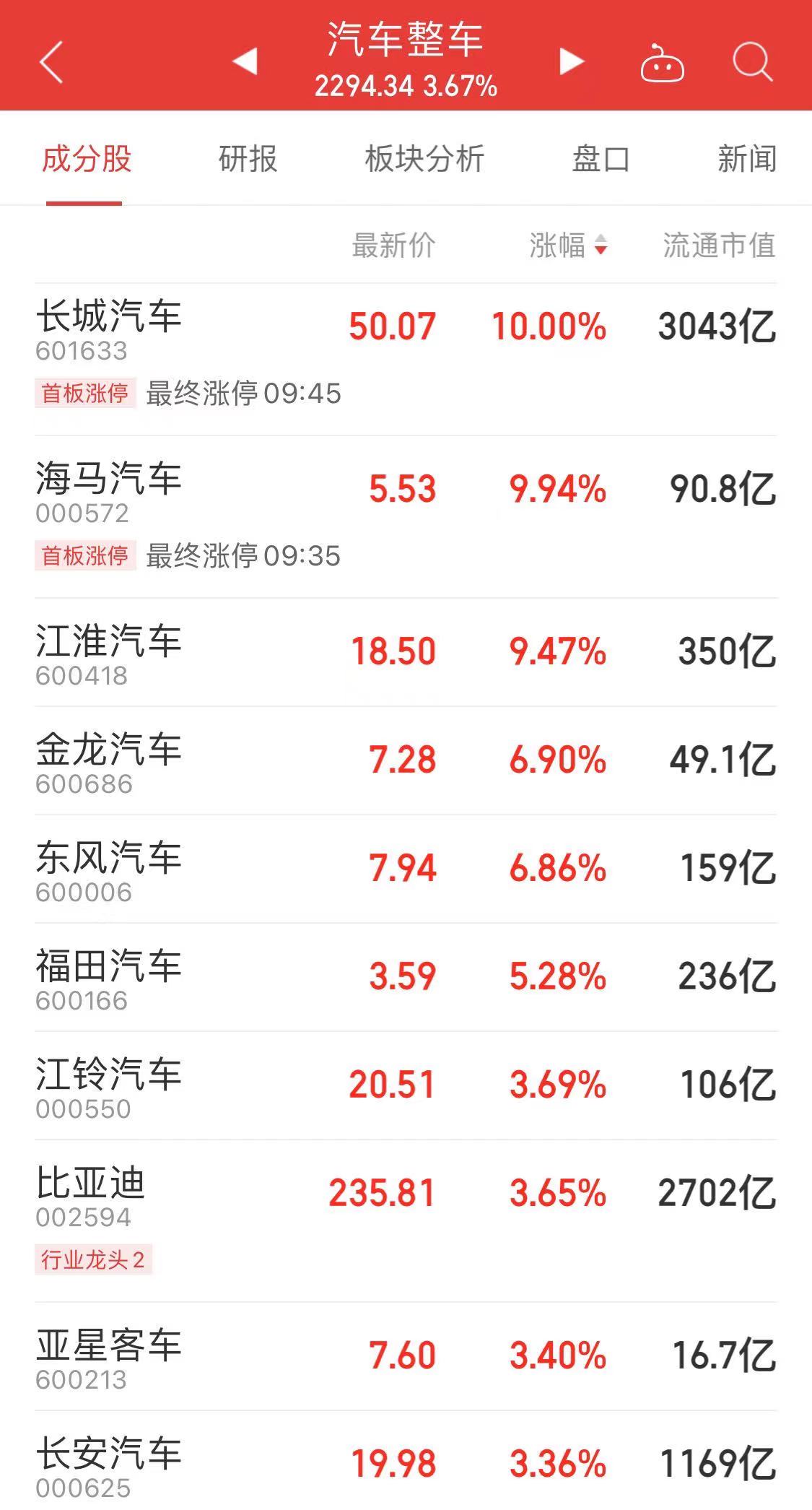Sort the list by 涨幅
Viewport: 812px width, 1510px height.
568,246
